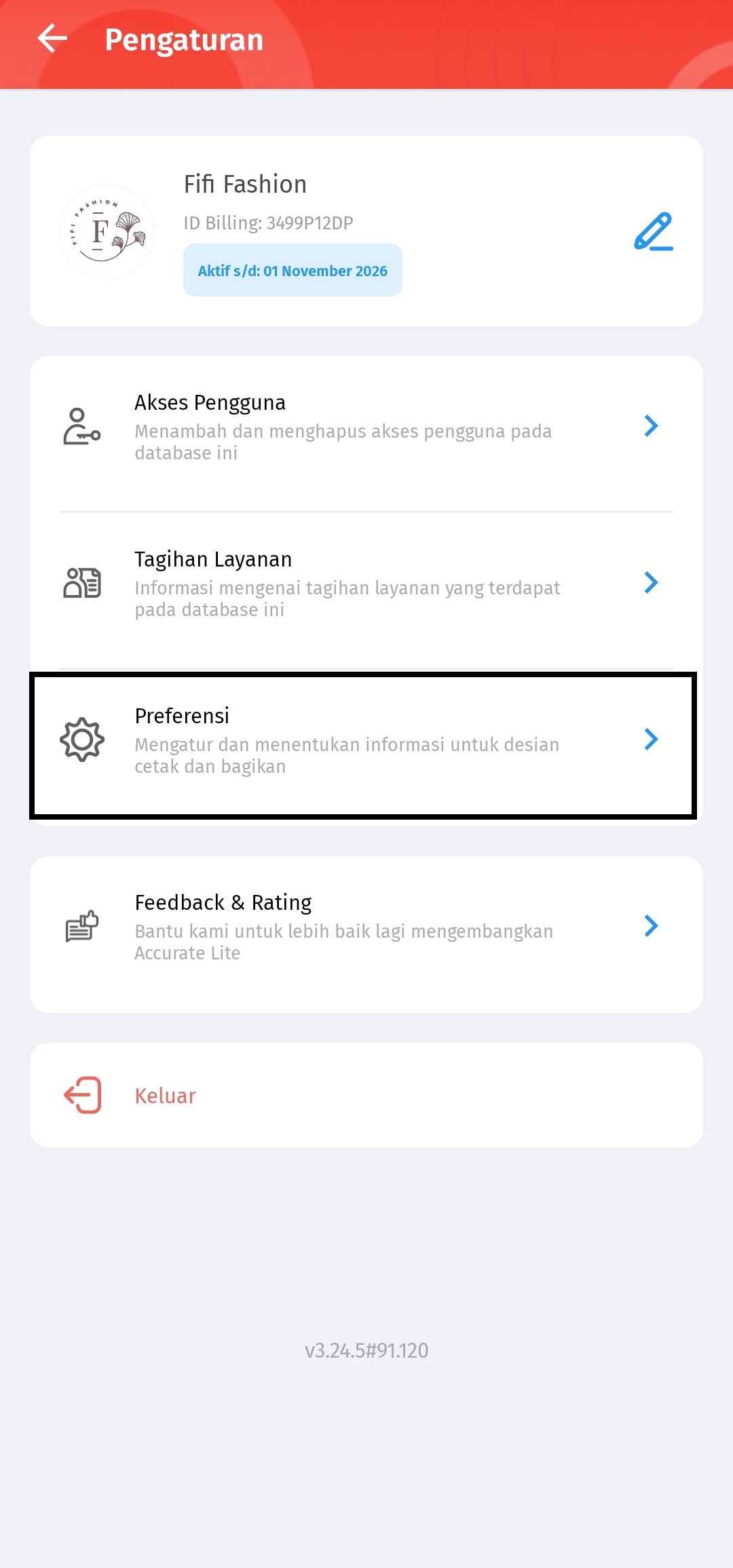Open Preferensi via the gear icon
This screenshot has width=733, height=1568.
pos(83,740)
